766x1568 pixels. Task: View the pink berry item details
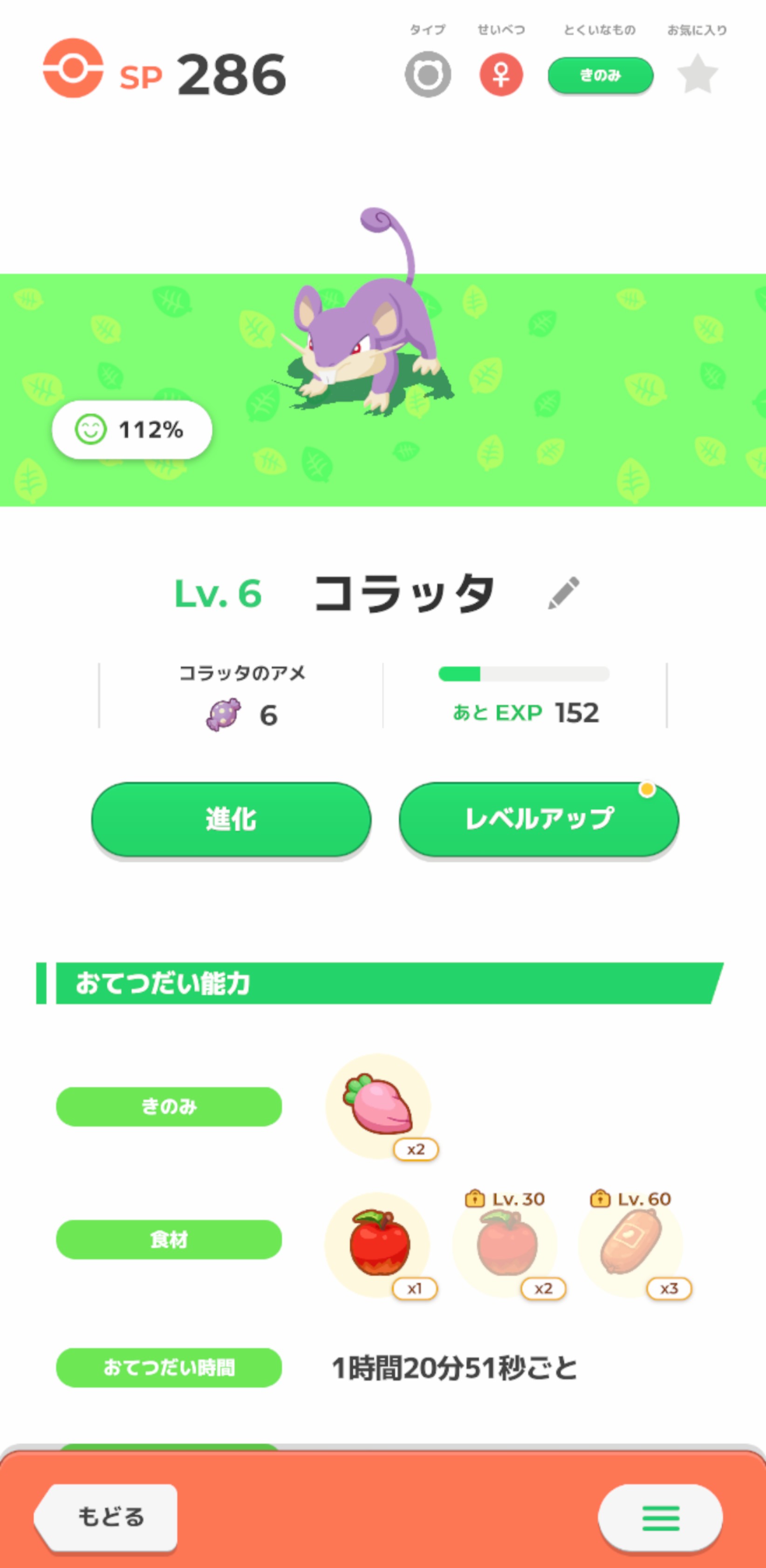click(x=379, y=1106)
